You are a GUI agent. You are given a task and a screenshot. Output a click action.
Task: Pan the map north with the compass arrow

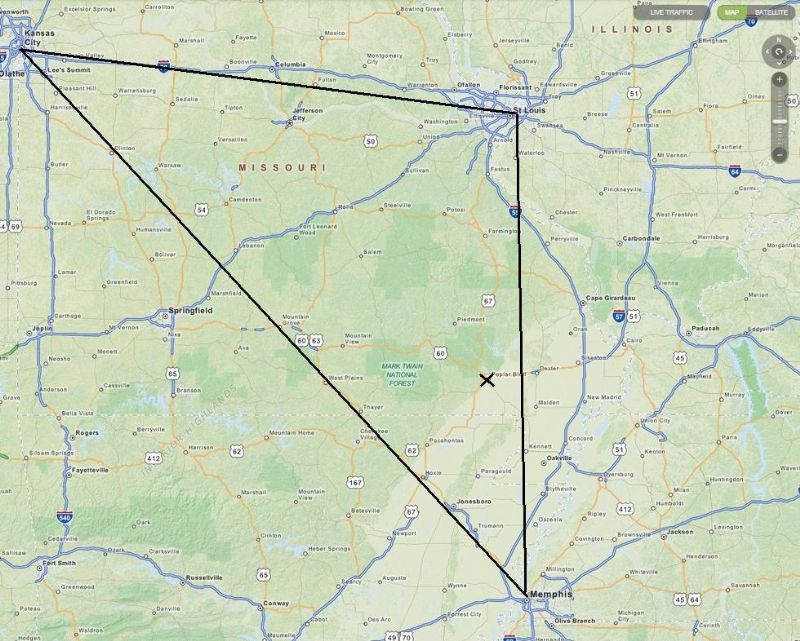click(780, 39)
